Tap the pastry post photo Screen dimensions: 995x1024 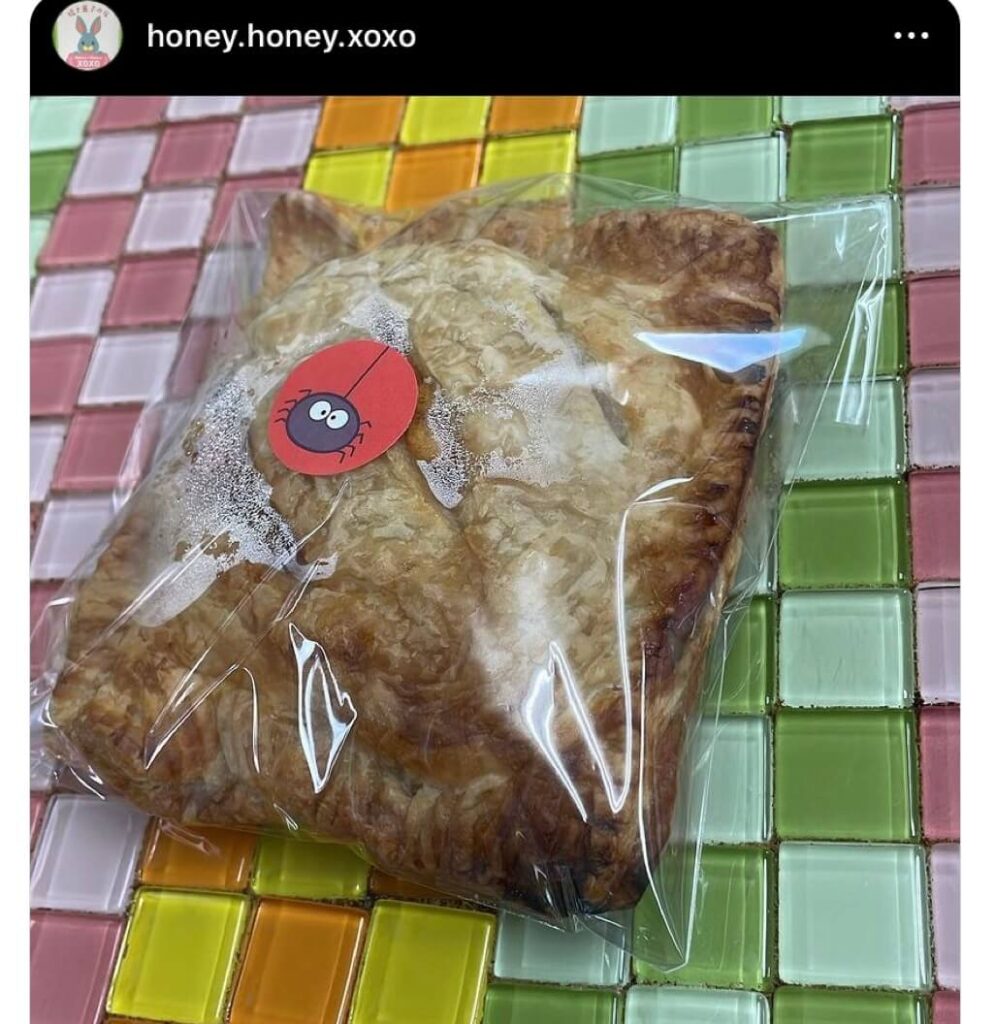click(x=495, y=560)
